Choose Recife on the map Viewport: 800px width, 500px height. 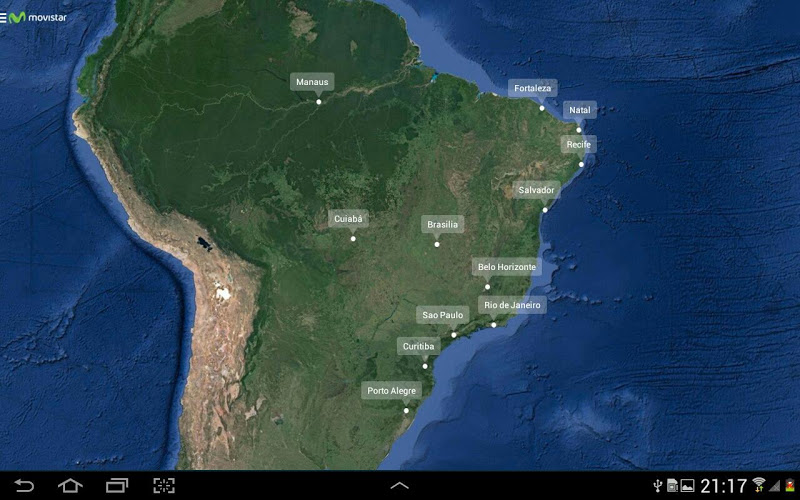coord(579,145)
